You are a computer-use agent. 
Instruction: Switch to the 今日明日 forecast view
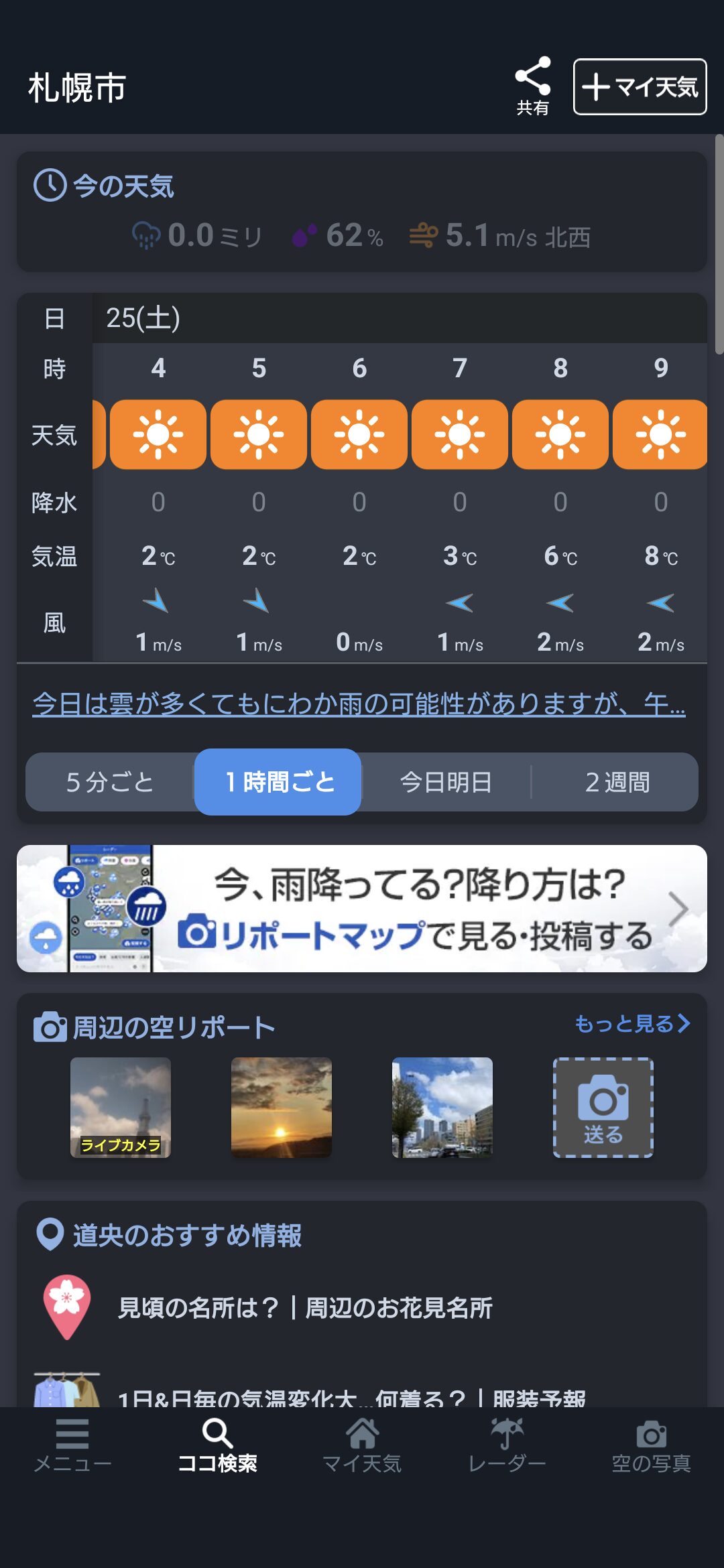pos(446,782)
